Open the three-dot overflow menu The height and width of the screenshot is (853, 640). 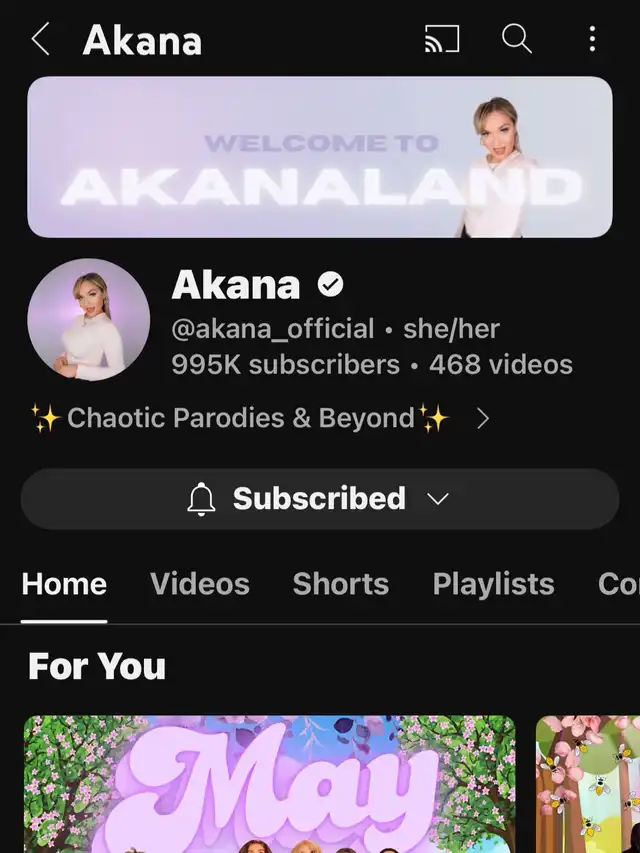pyautogui.click(x=592, y=40)
